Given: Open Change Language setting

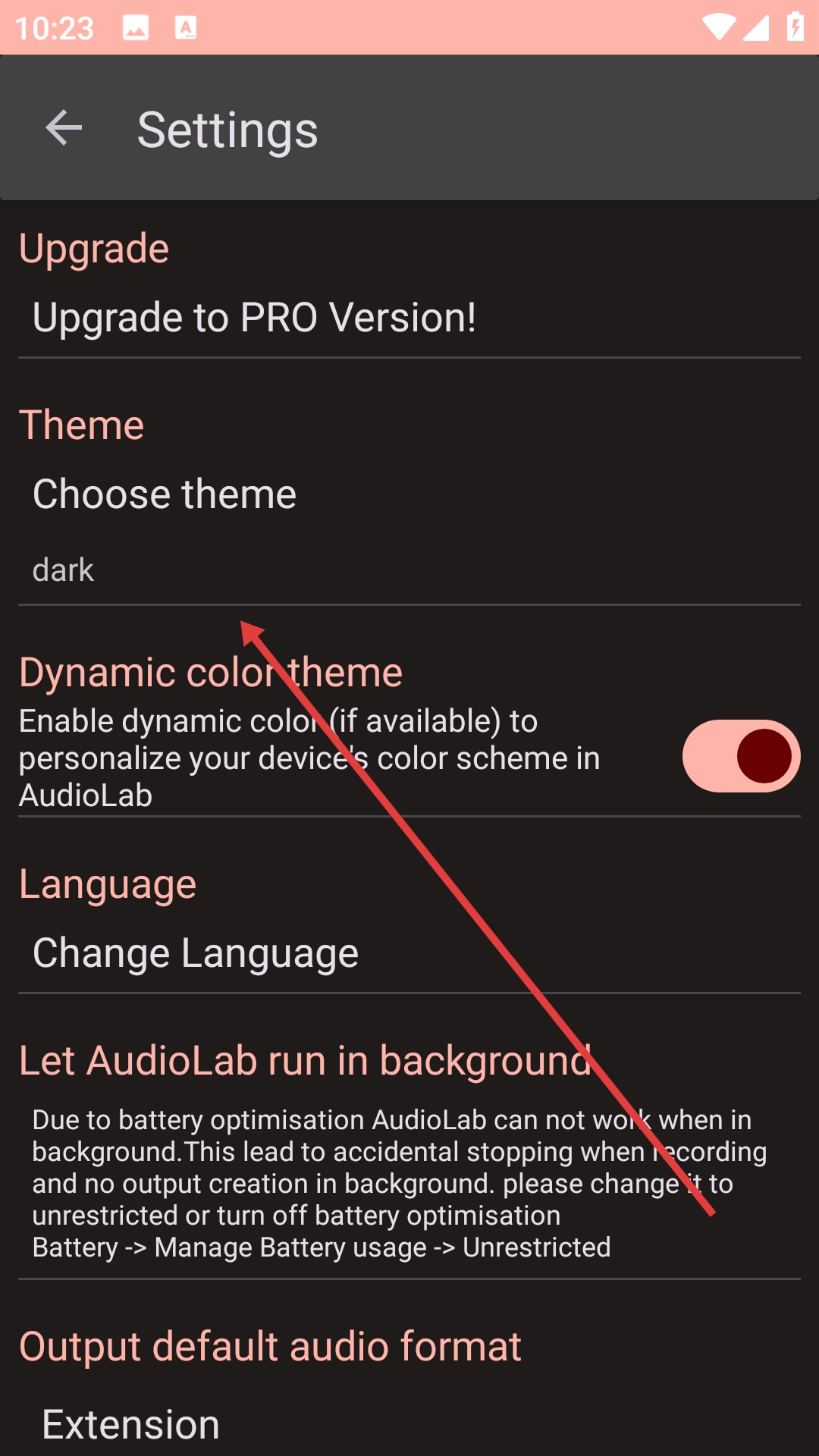Looking at the screenshot, I should point(196,953).
